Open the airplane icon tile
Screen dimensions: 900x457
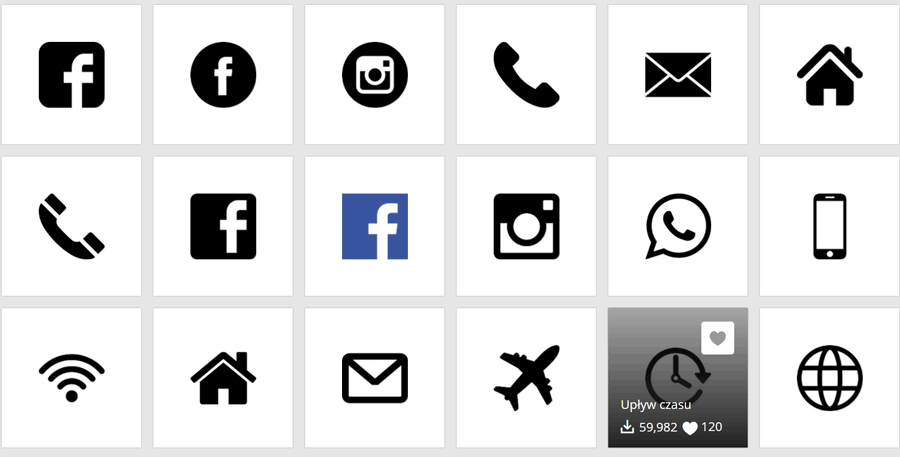(x=526, y=378)
